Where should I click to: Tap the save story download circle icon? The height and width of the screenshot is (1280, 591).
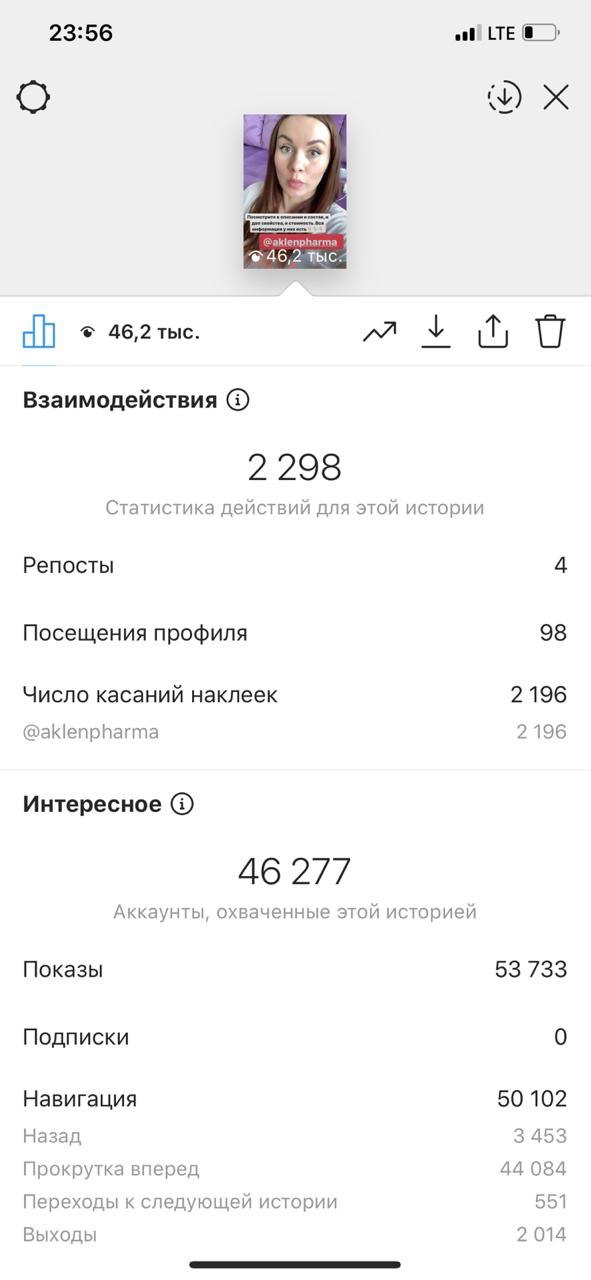point(505,97)
